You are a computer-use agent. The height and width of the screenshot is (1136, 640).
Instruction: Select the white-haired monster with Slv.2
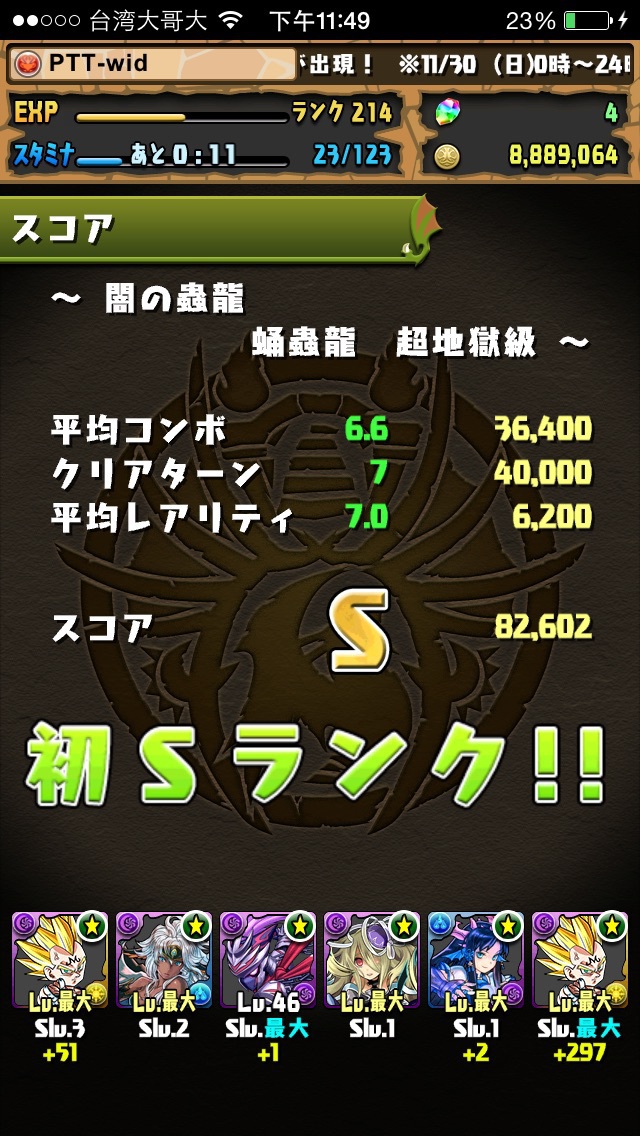coord(162,958)
